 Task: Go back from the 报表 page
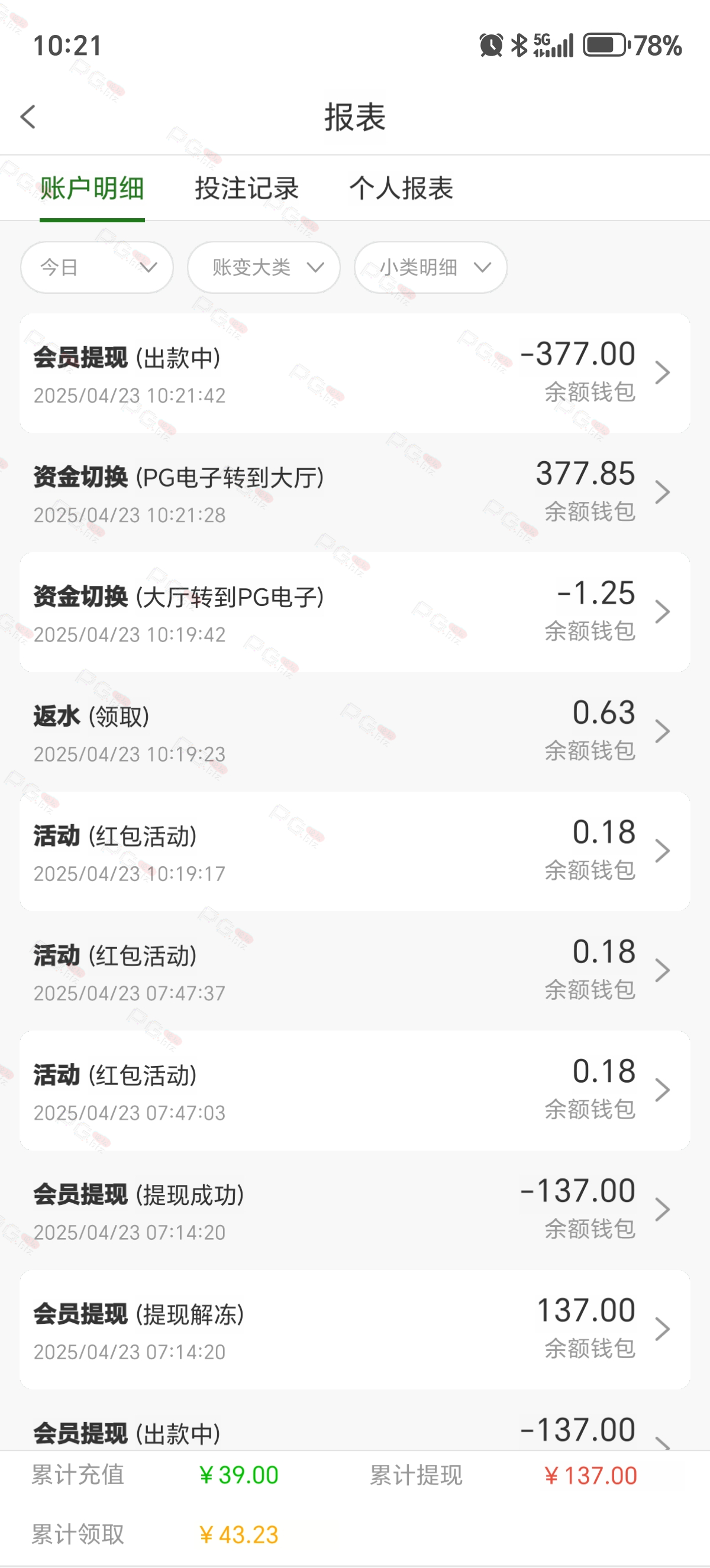tap(28, 117)
